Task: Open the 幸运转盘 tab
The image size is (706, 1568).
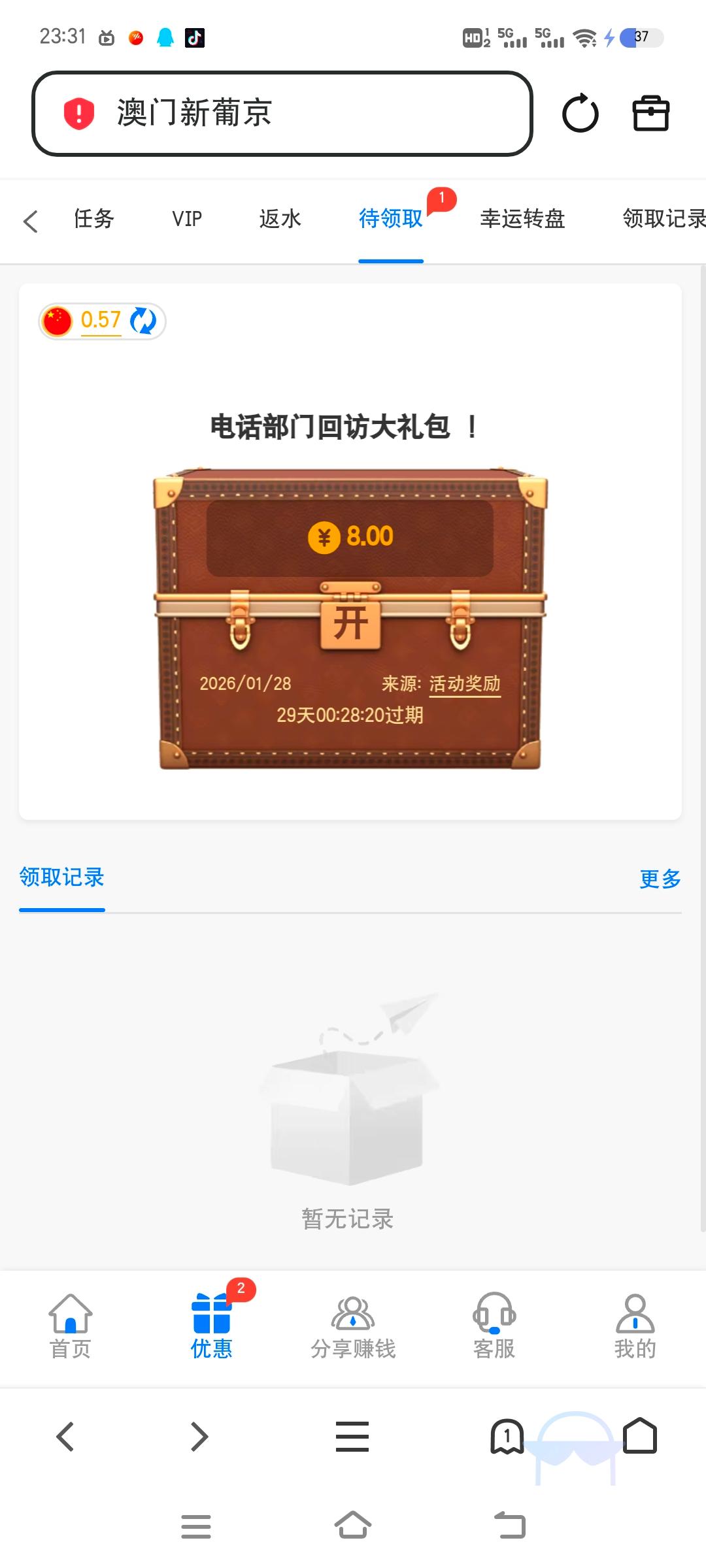Action: pos(522,219)
